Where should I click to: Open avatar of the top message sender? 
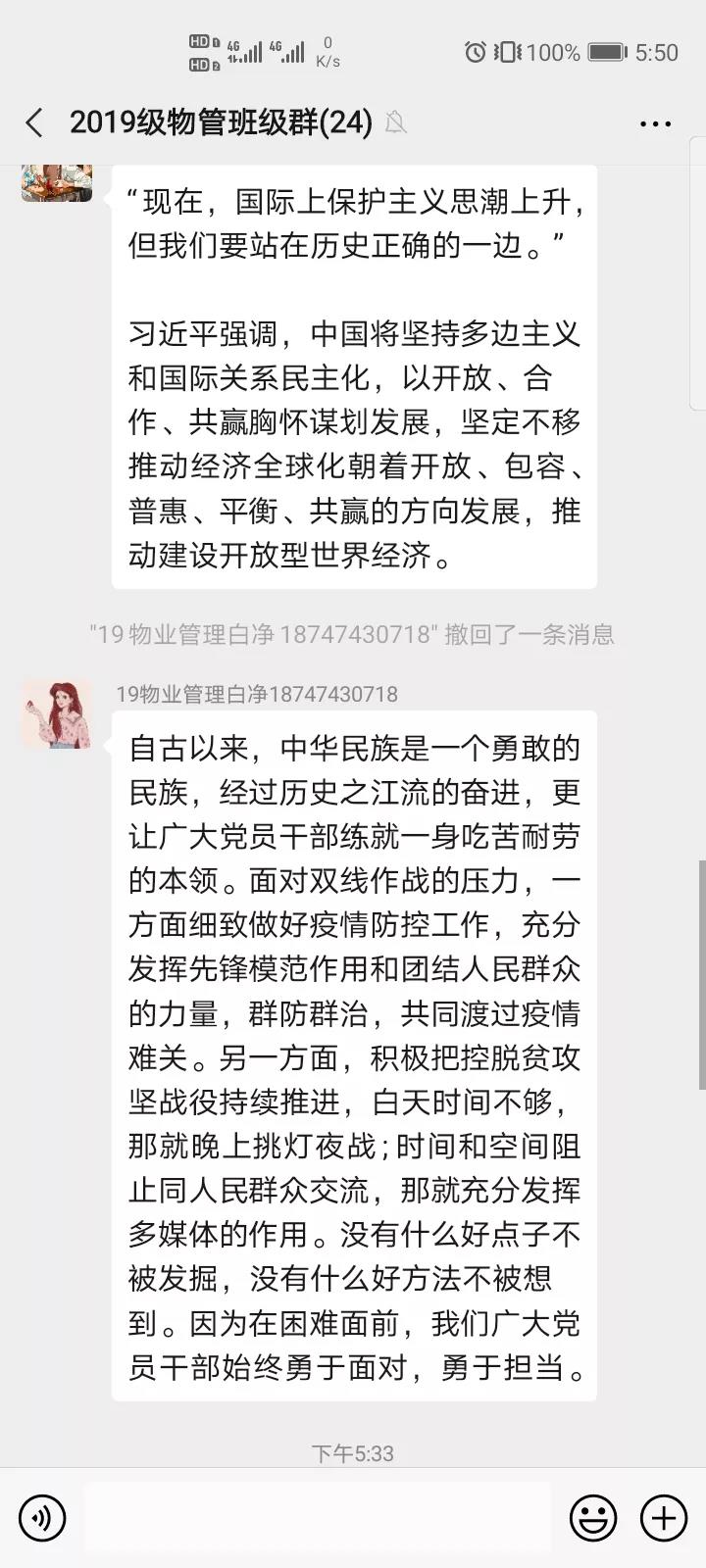tap(57, 183)
